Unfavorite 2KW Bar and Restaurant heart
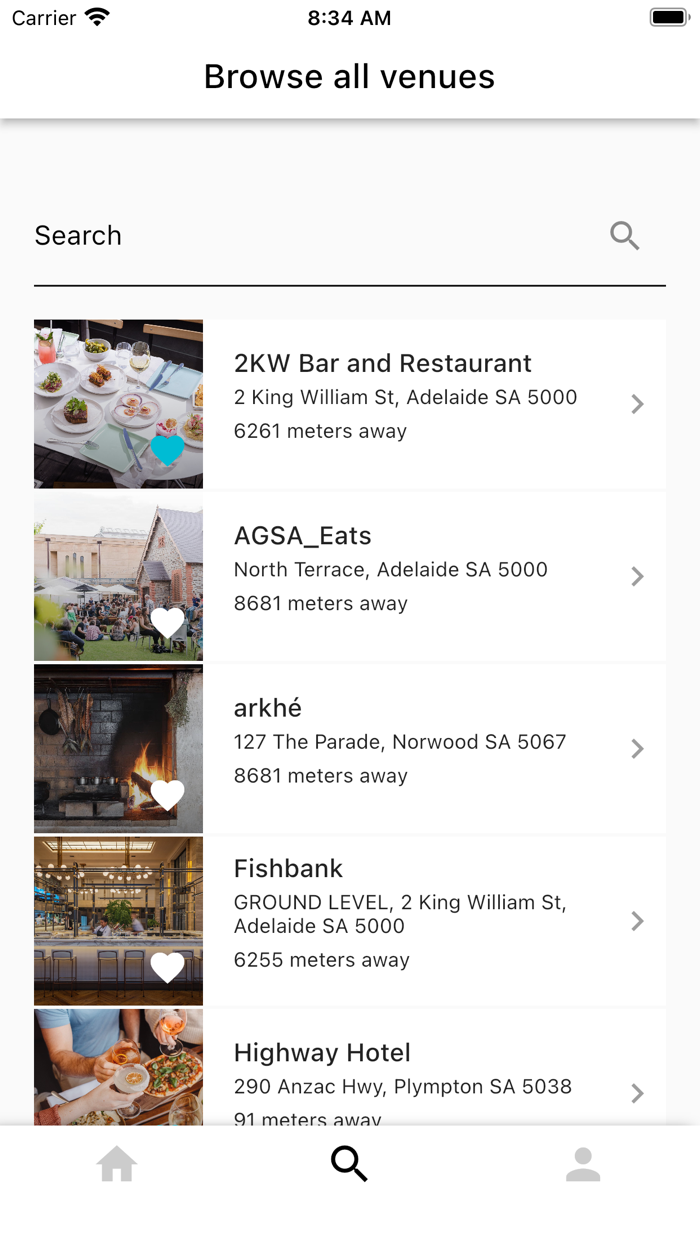 [x=167, y=450]
